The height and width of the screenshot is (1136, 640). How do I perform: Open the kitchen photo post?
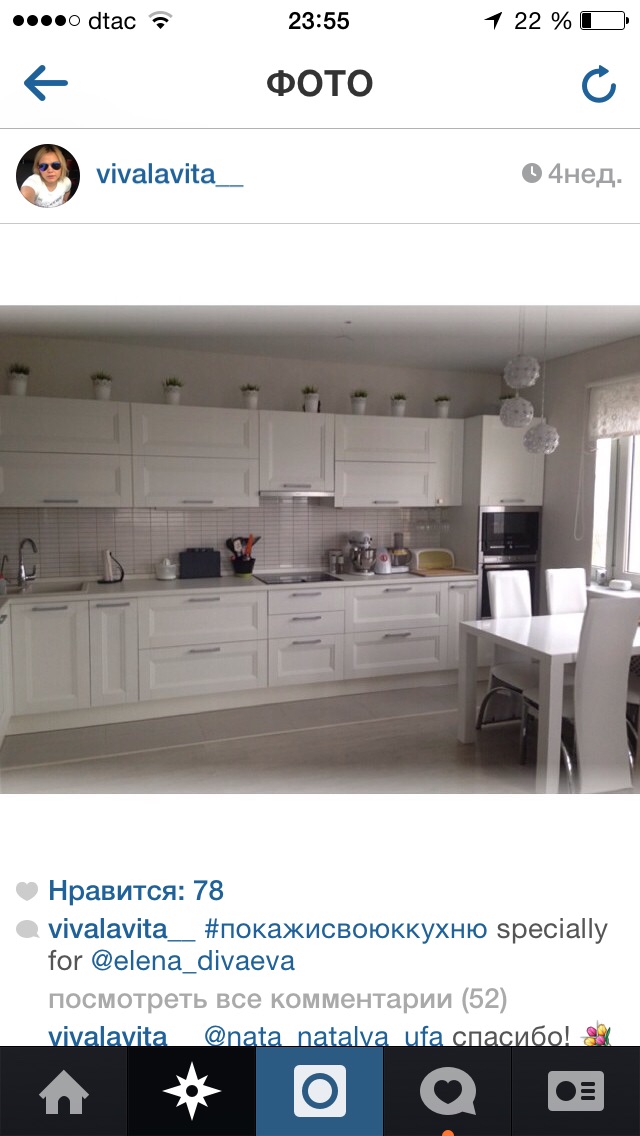point(320,548)
